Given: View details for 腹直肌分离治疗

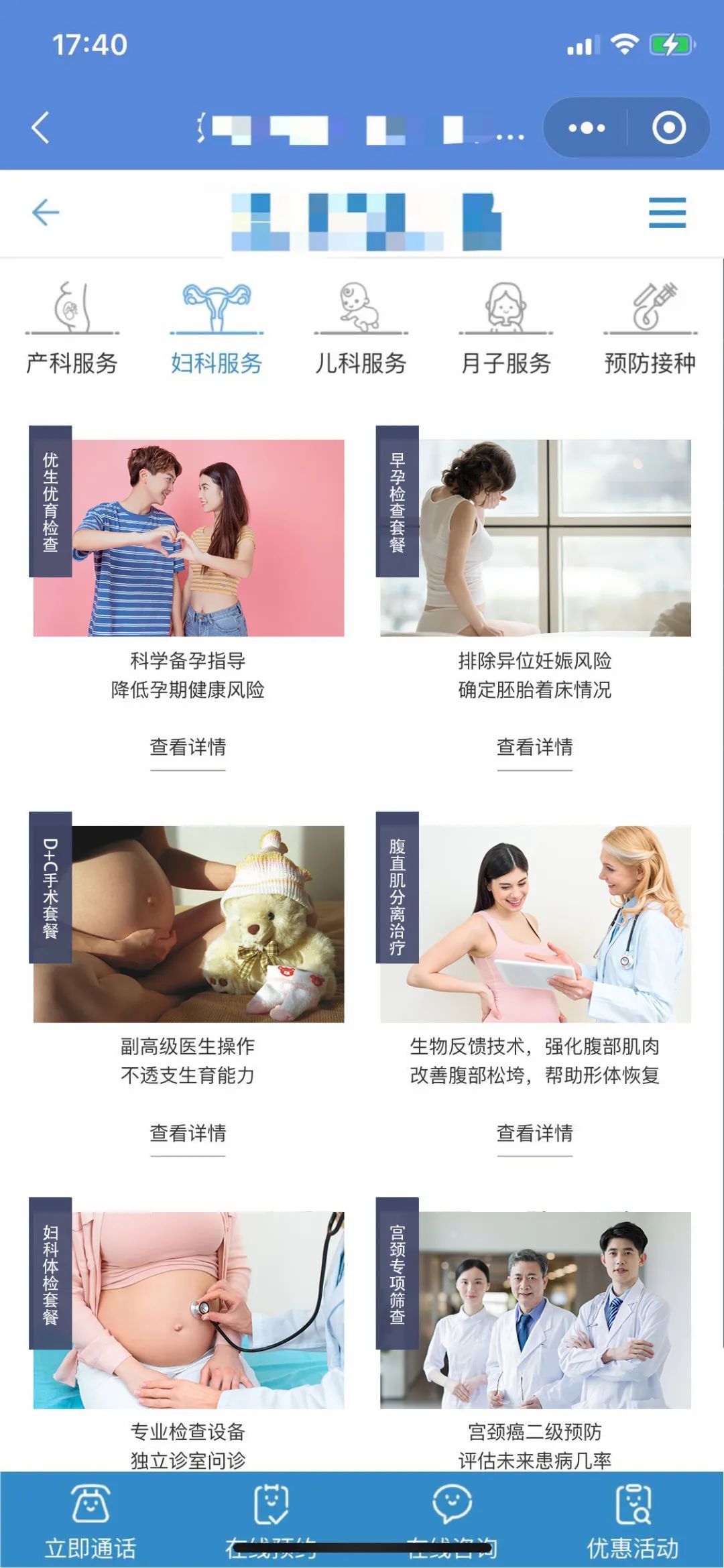Looking at the screenshot, I should 534,1133.
